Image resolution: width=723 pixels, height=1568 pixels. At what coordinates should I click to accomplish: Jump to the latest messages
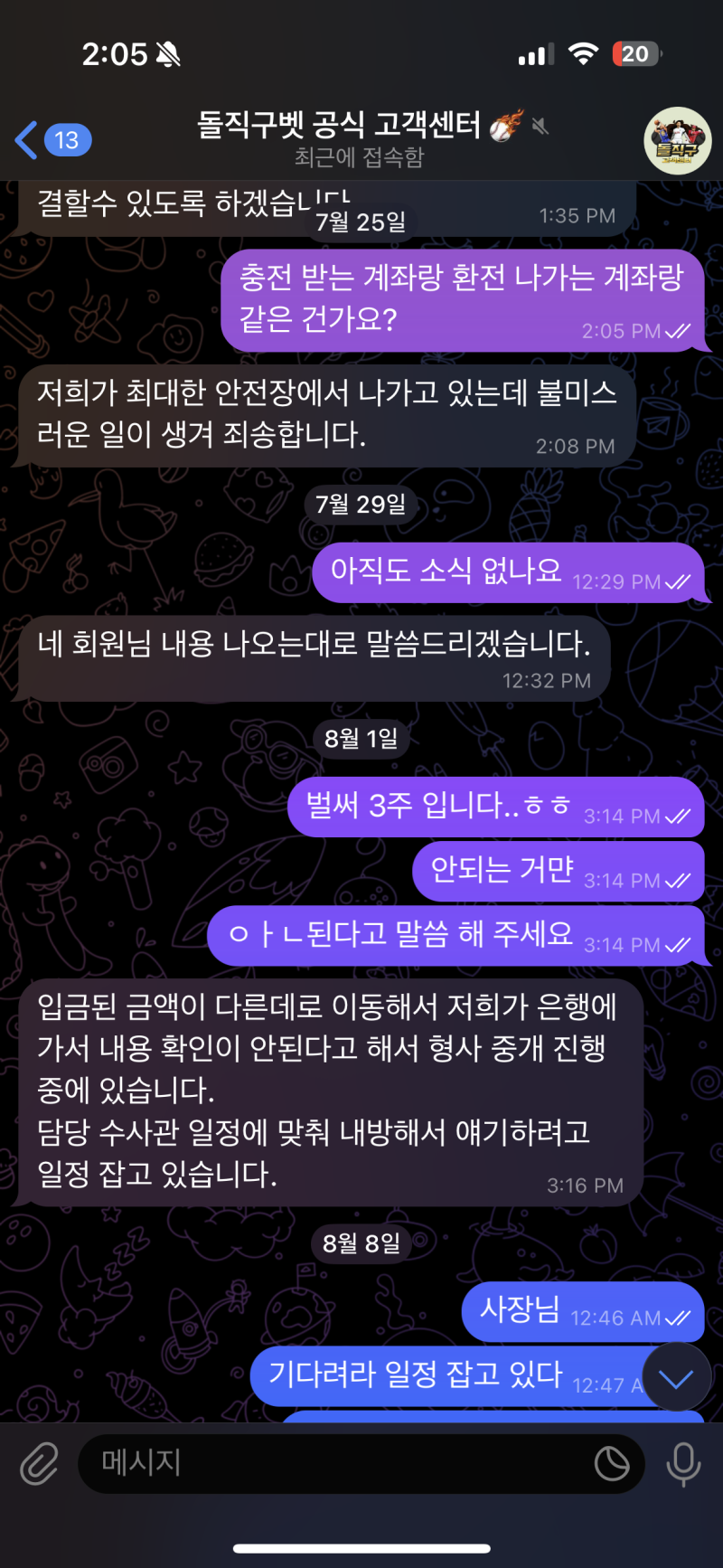(x=675, y=1377)
